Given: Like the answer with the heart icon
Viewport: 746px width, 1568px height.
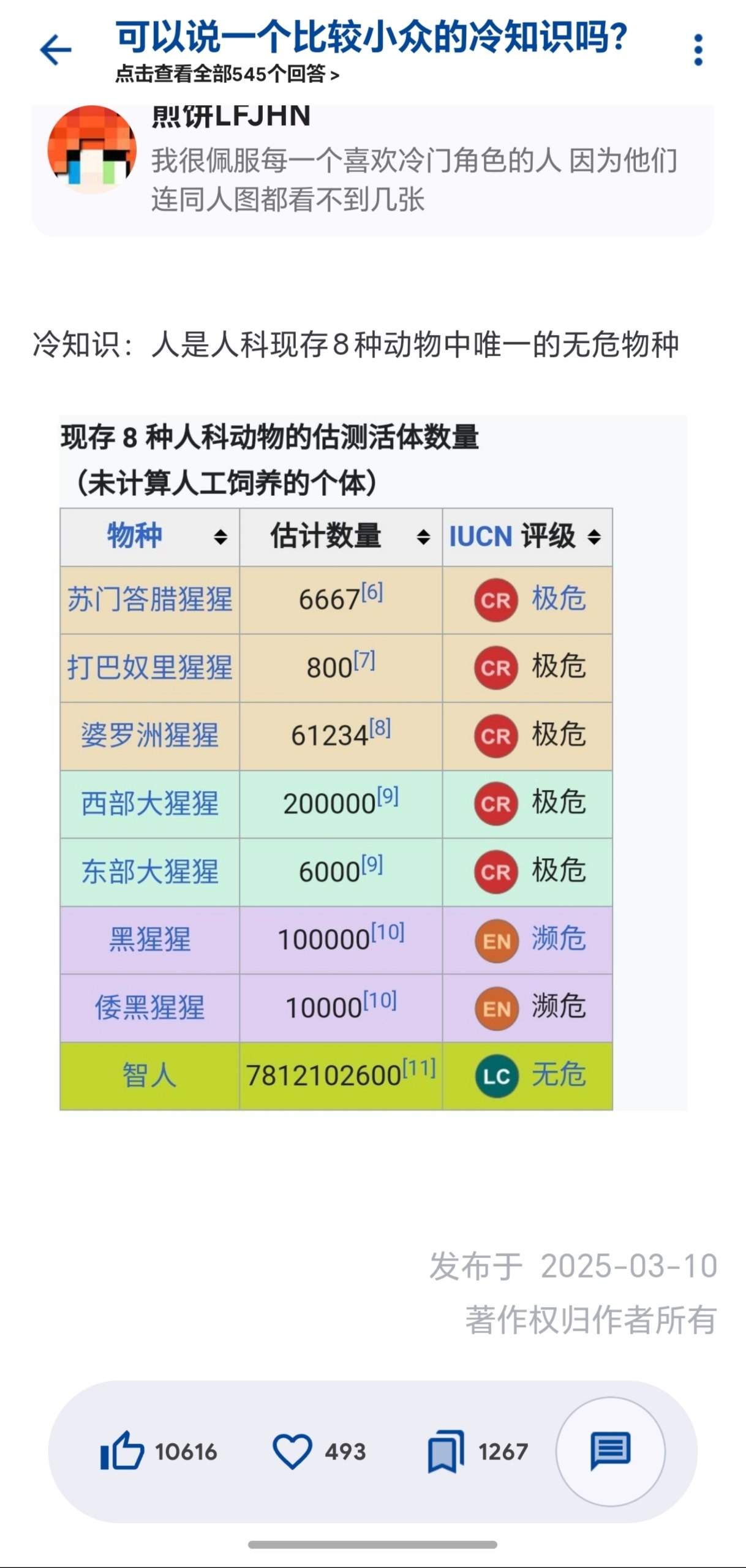Looking at the screenshot, I should (x=292, y=1451).
